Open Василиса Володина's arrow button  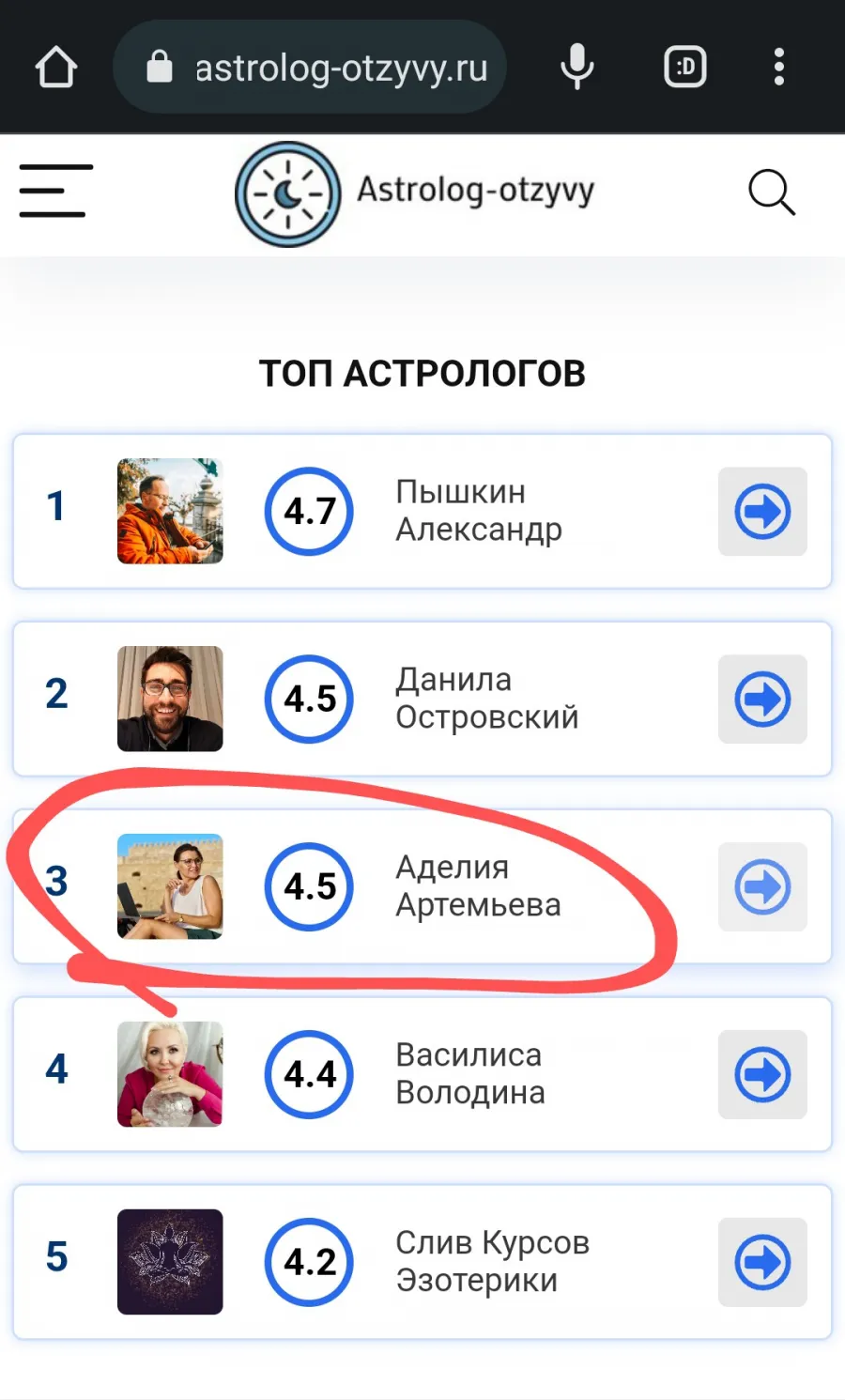point(762,1074)
